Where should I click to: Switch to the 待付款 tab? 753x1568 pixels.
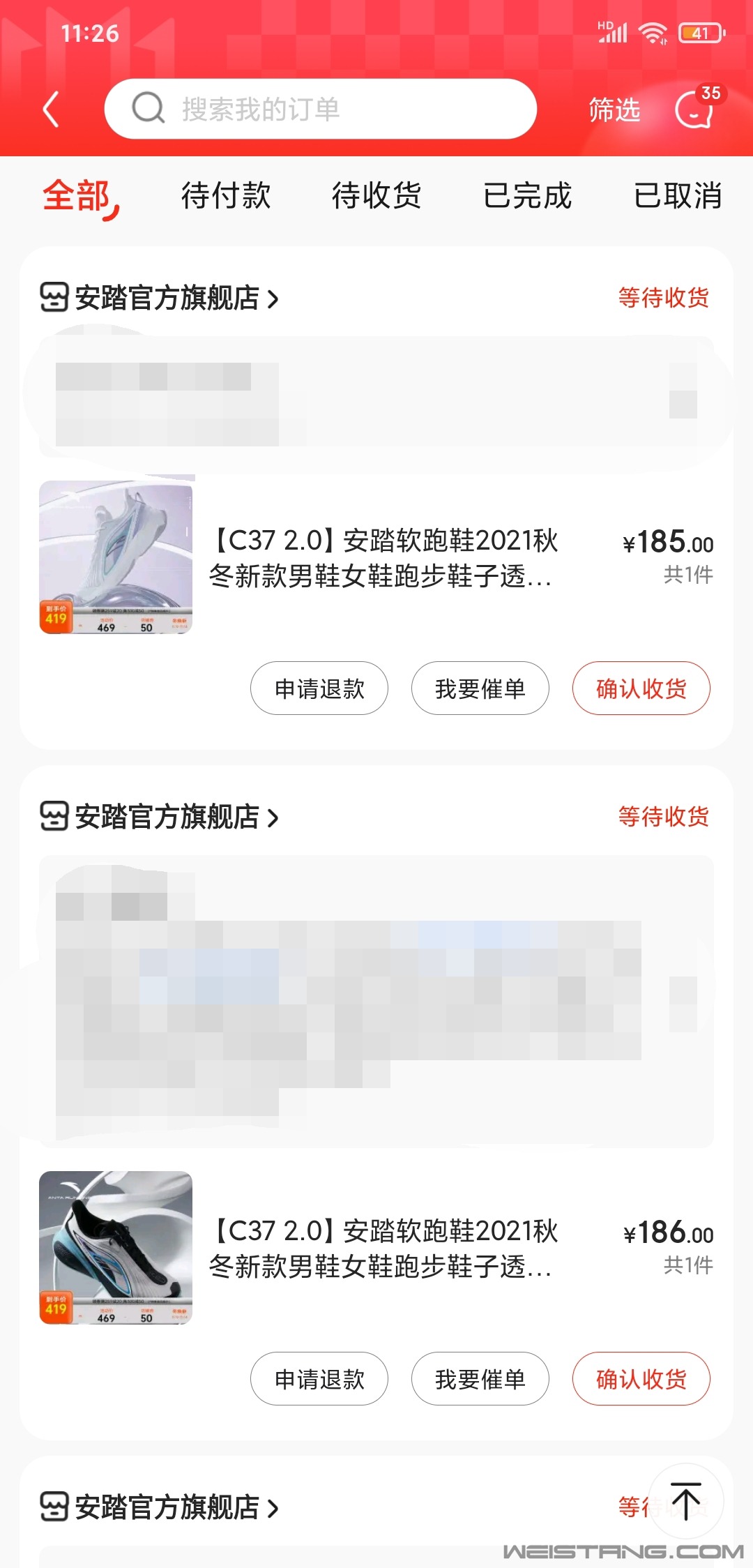point(226,195)
